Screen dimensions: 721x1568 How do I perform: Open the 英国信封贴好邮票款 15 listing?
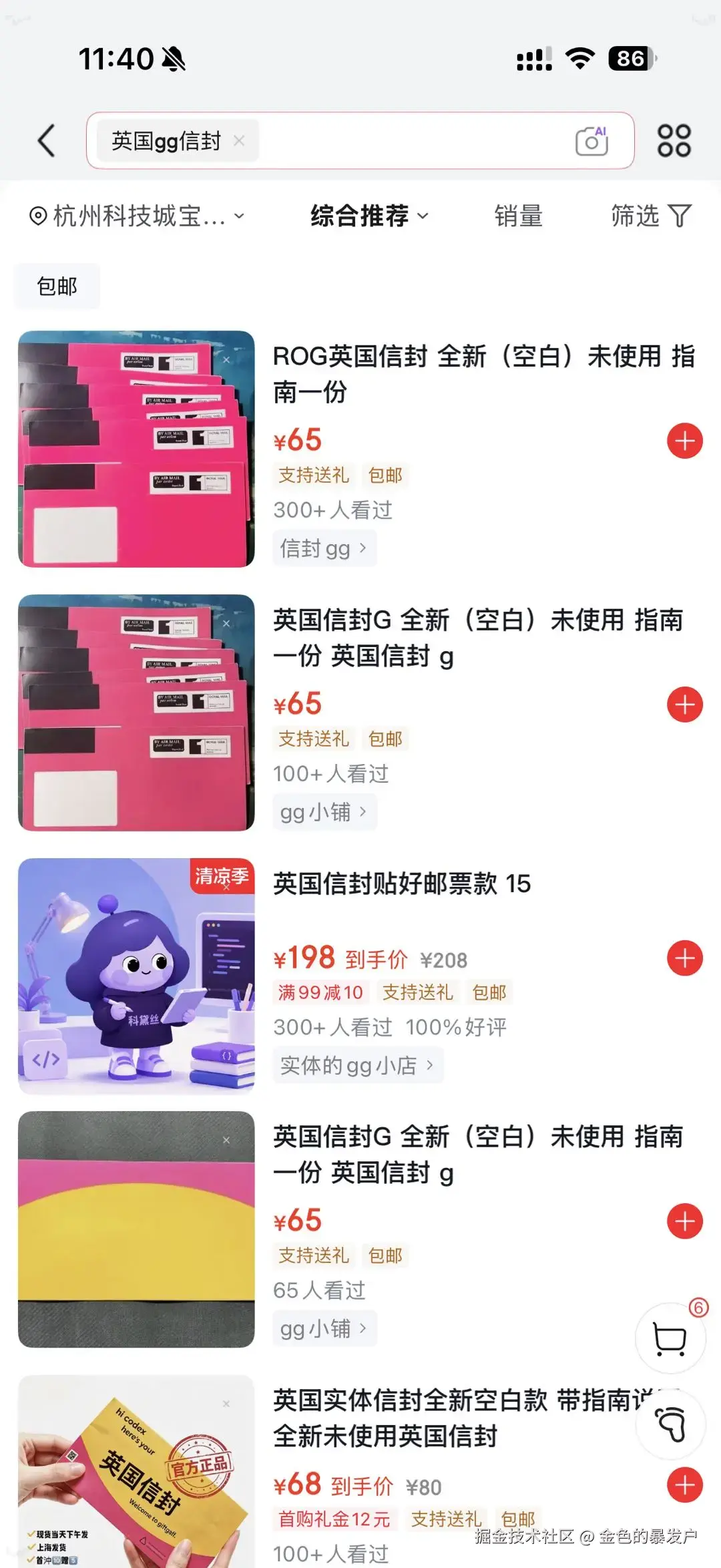(x=402, y=884)
